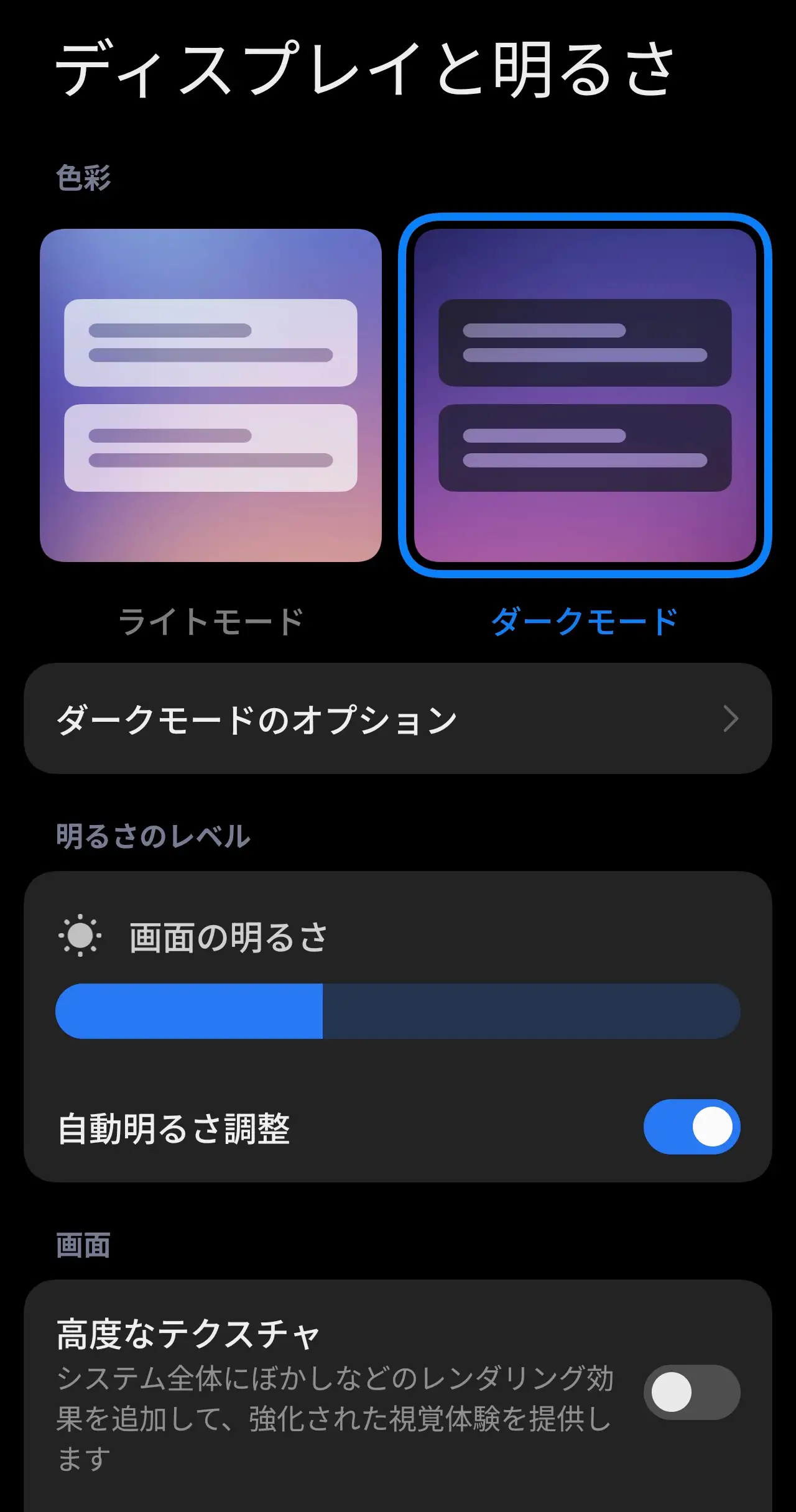Click the 色彩 section header
Screen dimensions: 796x1512
coord(83,178)
